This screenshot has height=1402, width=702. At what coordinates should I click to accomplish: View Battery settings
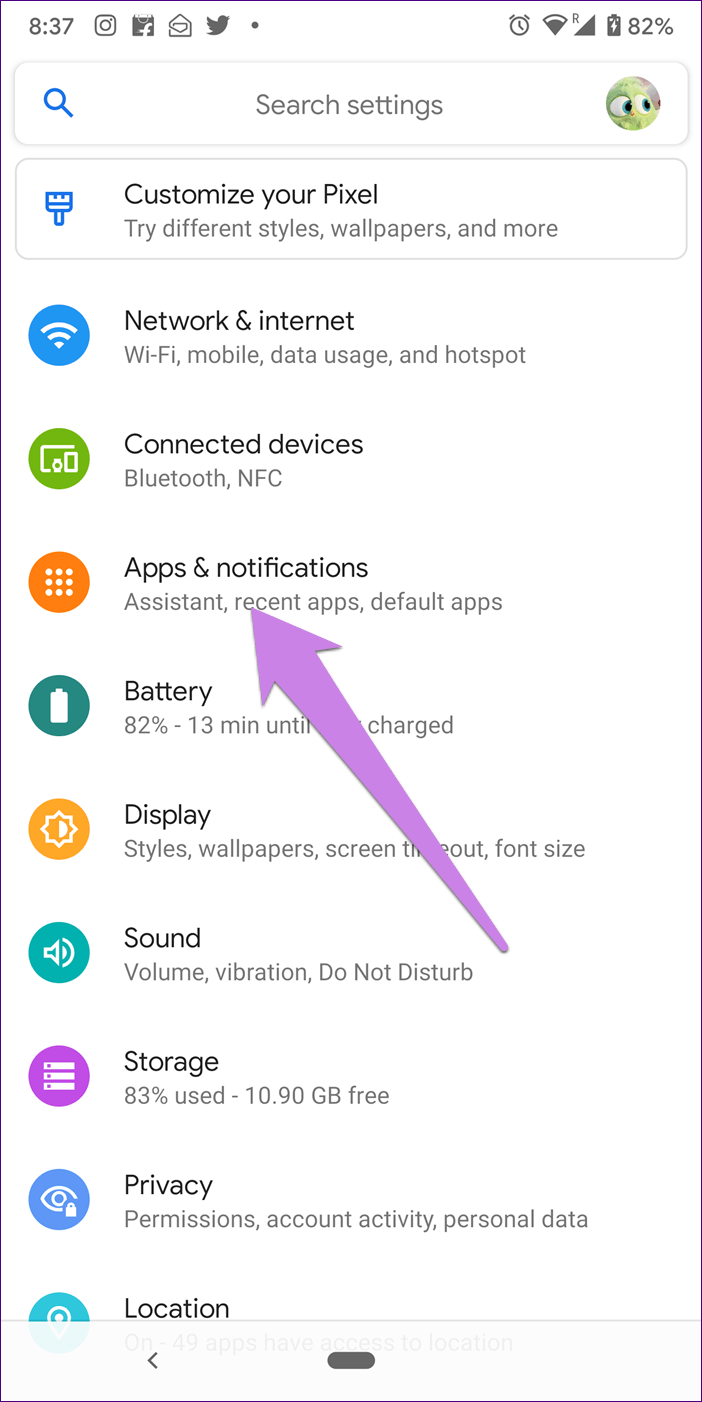(351, 707)
